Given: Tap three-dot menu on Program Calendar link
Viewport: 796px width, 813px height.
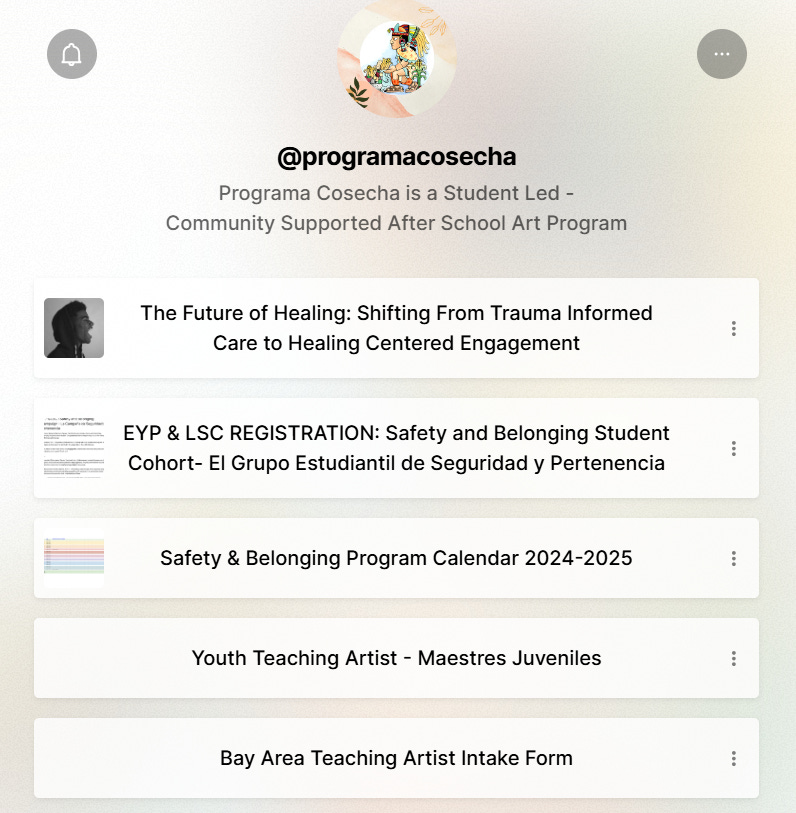Looking at the screenshot, I should 733,558.
